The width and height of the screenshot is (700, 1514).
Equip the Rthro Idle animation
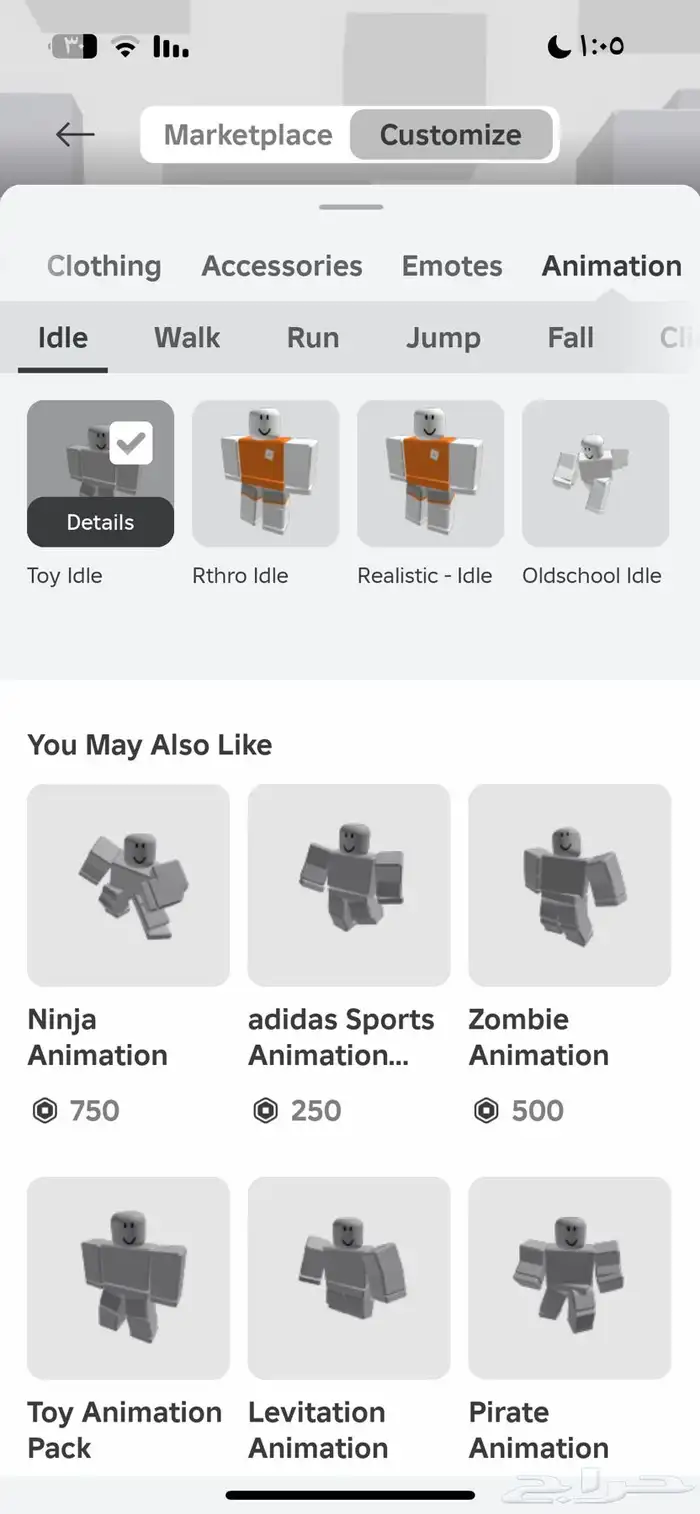pyautogui.click(x=266, y=474)
